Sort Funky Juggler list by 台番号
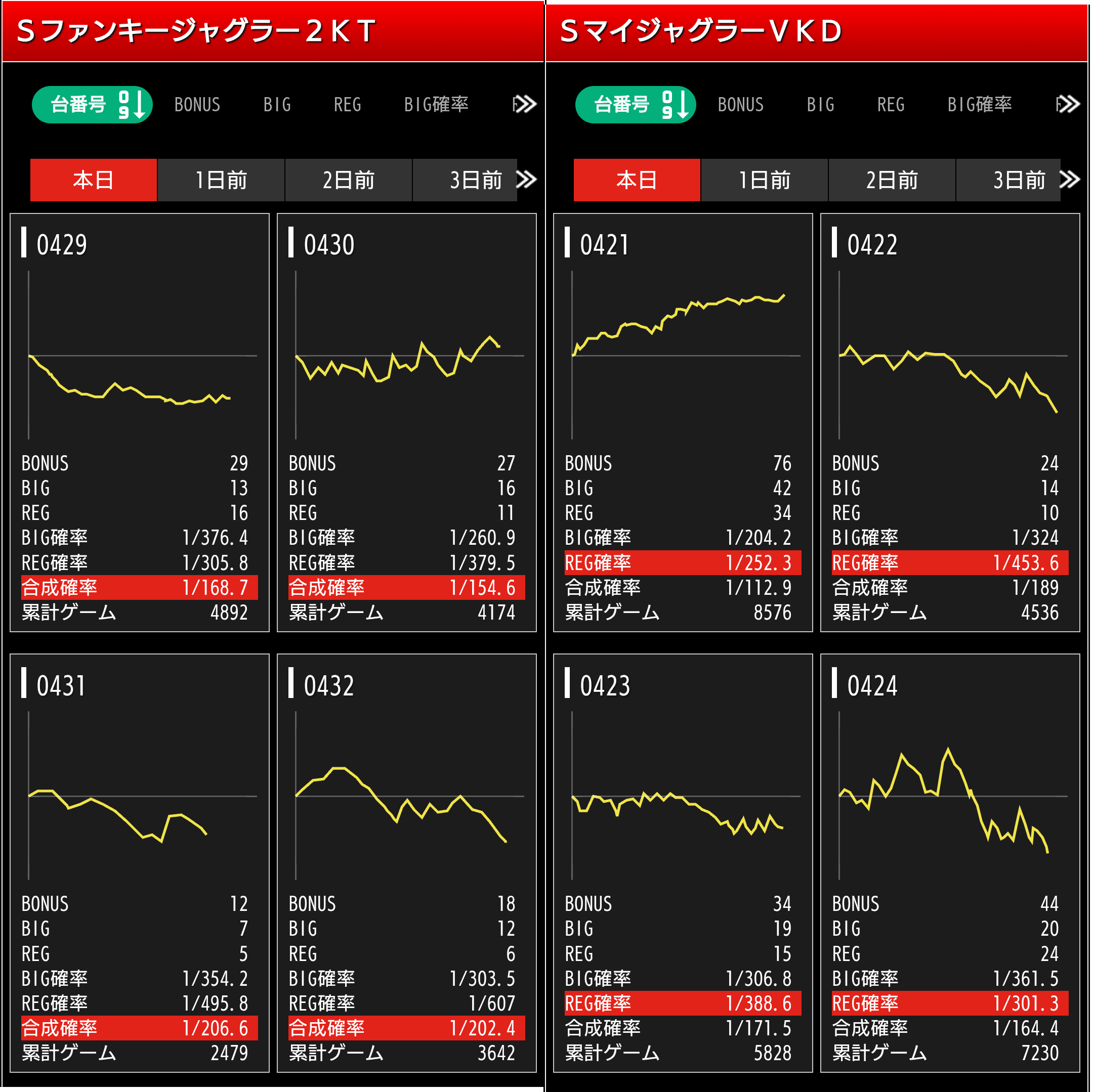 92,105
